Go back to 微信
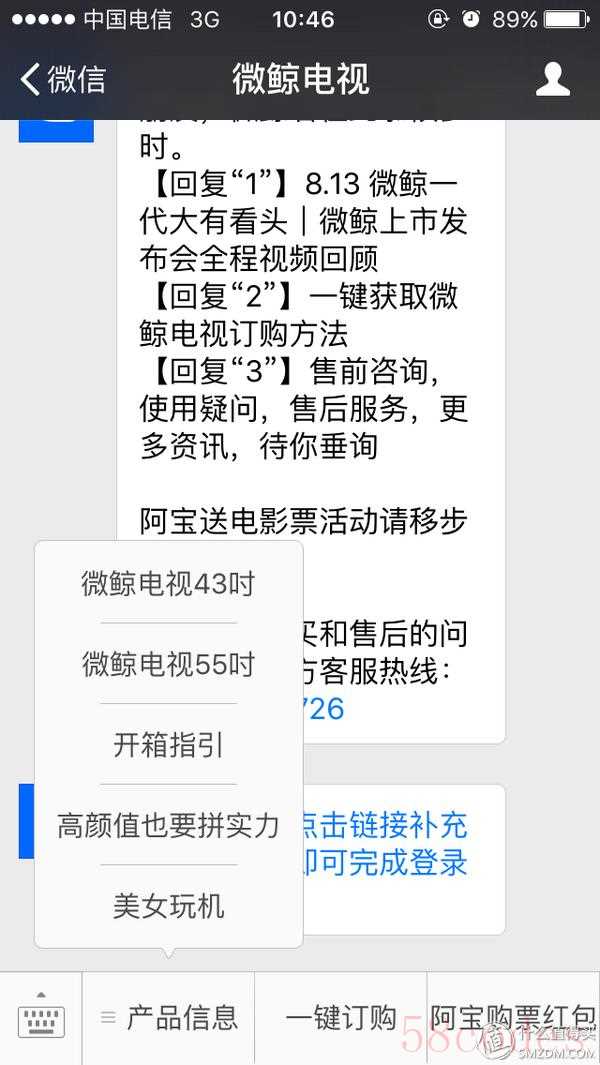600x1065 pixels. point(62,79)
